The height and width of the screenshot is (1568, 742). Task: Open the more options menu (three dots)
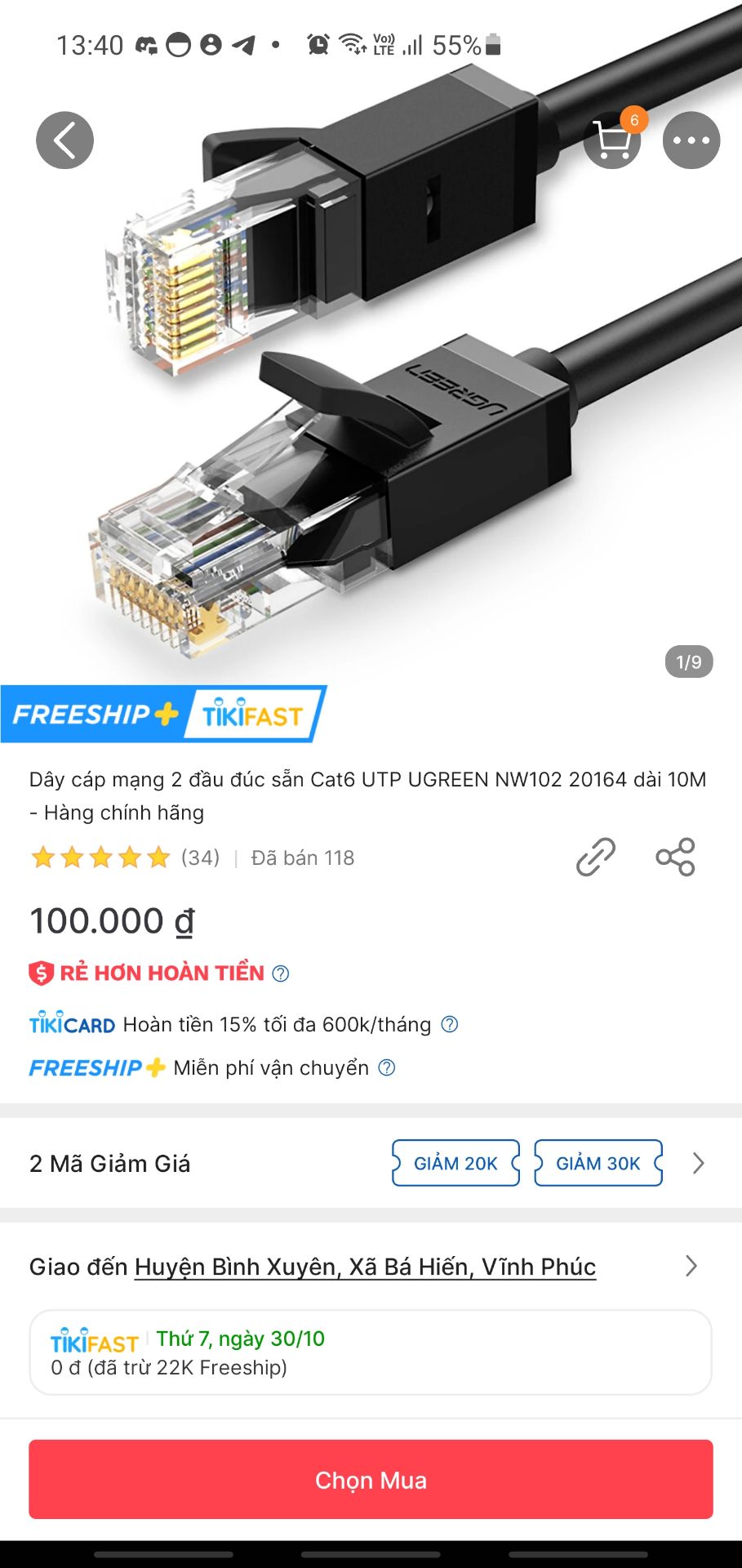point(691,140)
